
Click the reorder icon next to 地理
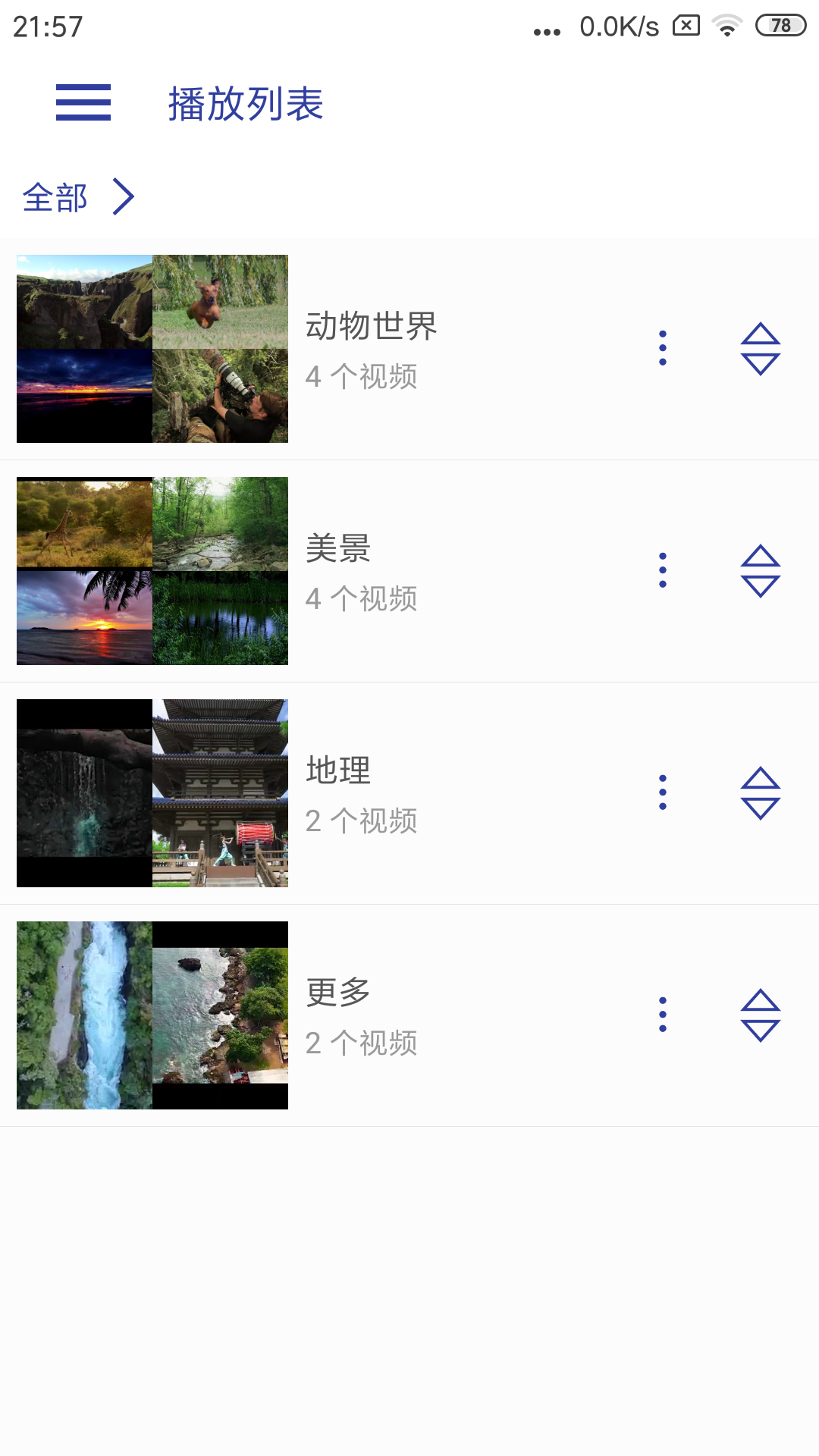761,792
